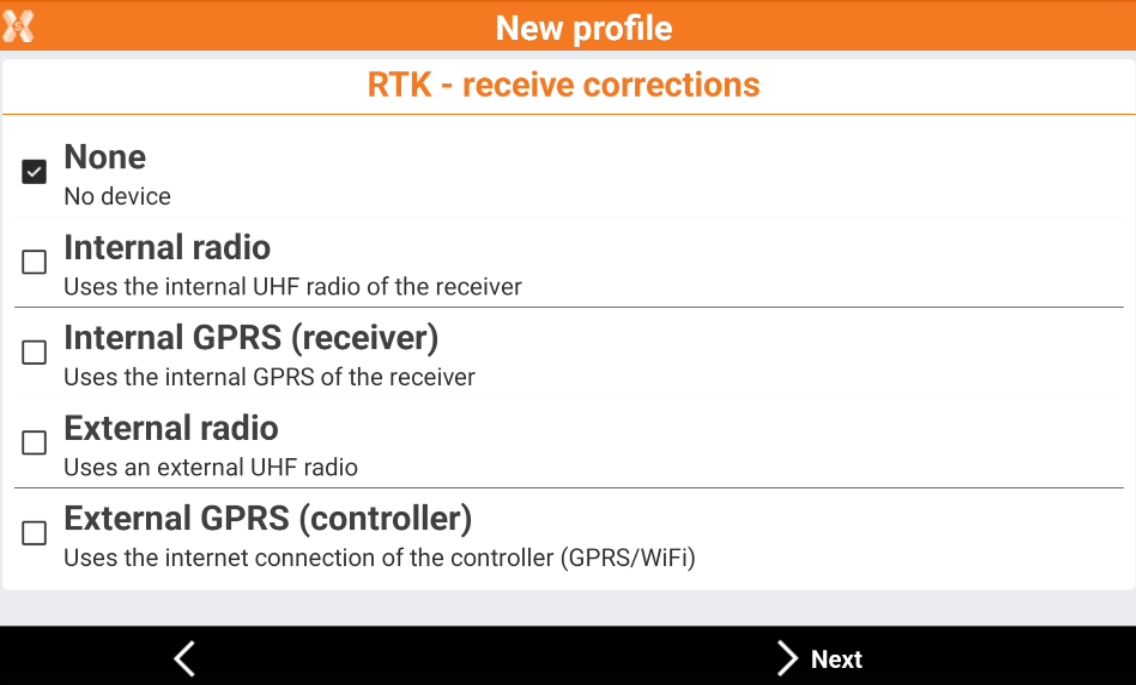Go back with the left arrow
Viewport: 1136px width, 685px height.
[x=184, y=659]
